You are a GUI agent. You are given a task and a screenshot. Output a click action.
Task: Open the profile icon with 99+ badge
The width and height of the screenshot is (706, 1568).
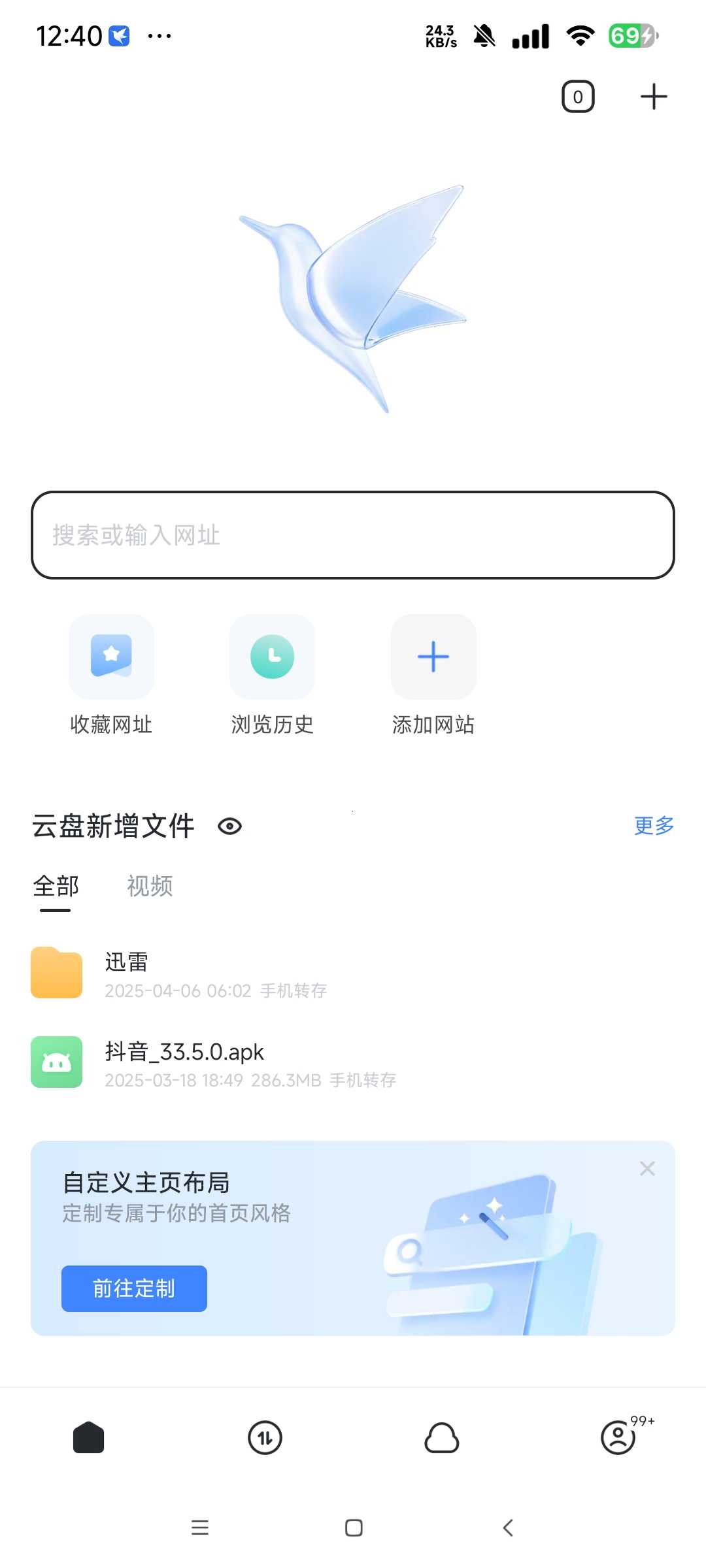click(x=618, y=1437)
